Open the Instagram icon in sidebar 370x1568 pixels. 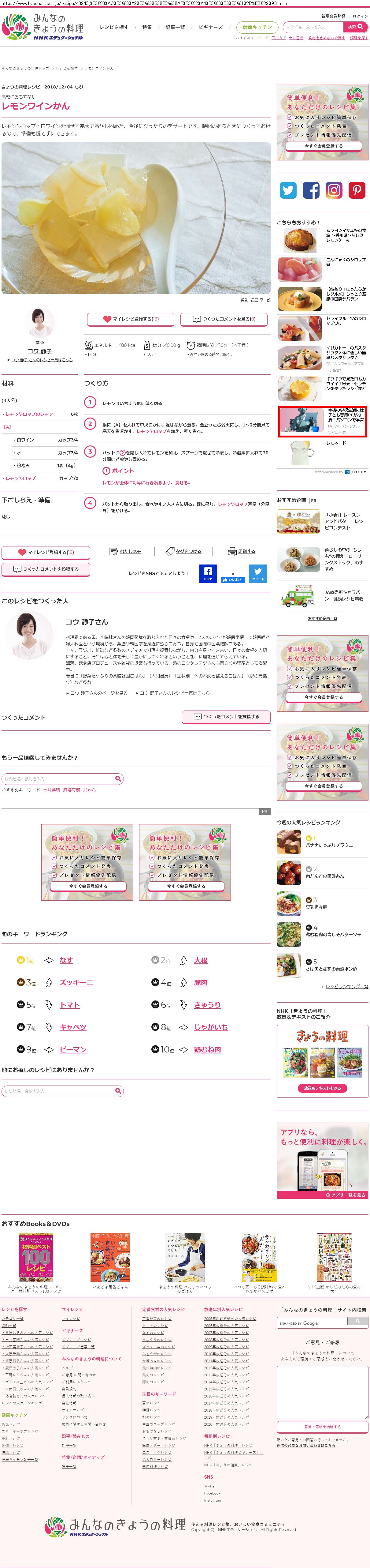pos(334,190)
